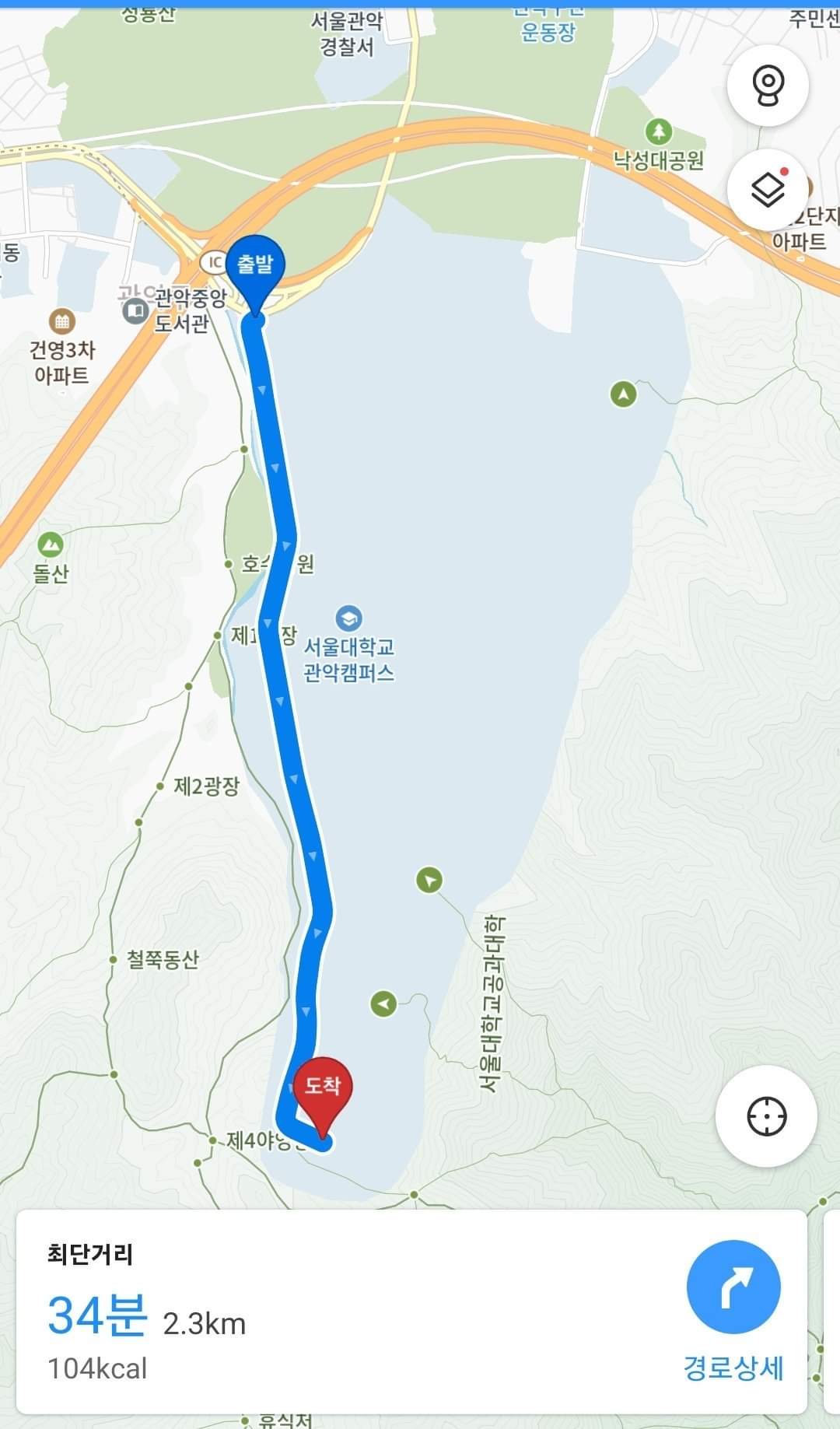Open the CCTV camera view button
Screen dimensions: 840x1429
click(x=768, y=84)
